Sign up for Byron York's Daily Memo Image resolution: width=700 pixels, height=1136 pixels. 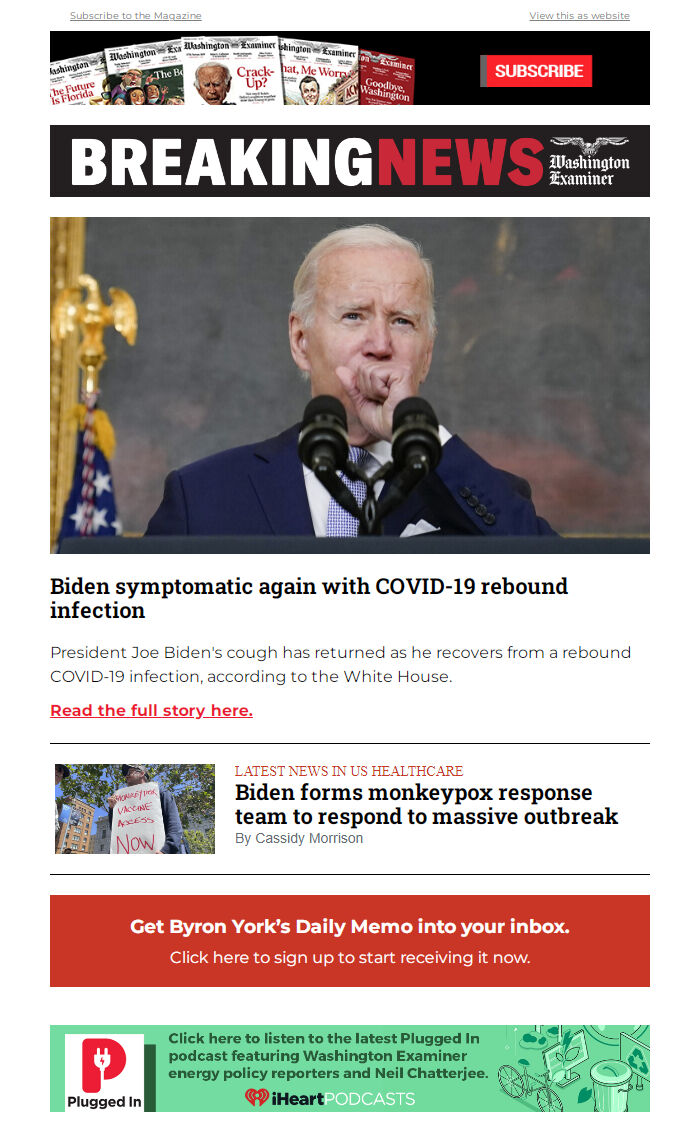[349, 941]
